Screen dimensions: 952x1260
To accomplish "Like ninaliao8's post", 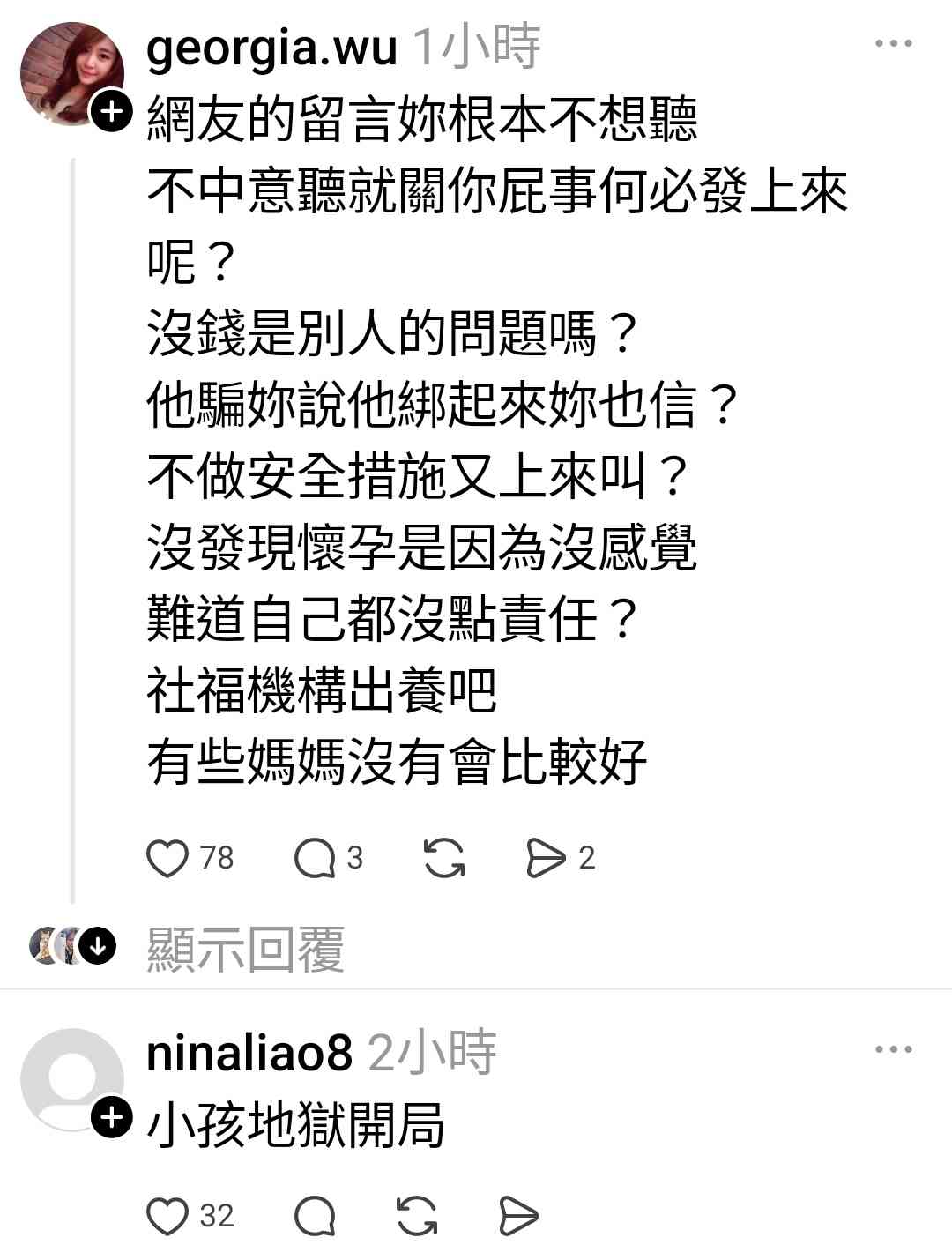I will (167, 1217).
